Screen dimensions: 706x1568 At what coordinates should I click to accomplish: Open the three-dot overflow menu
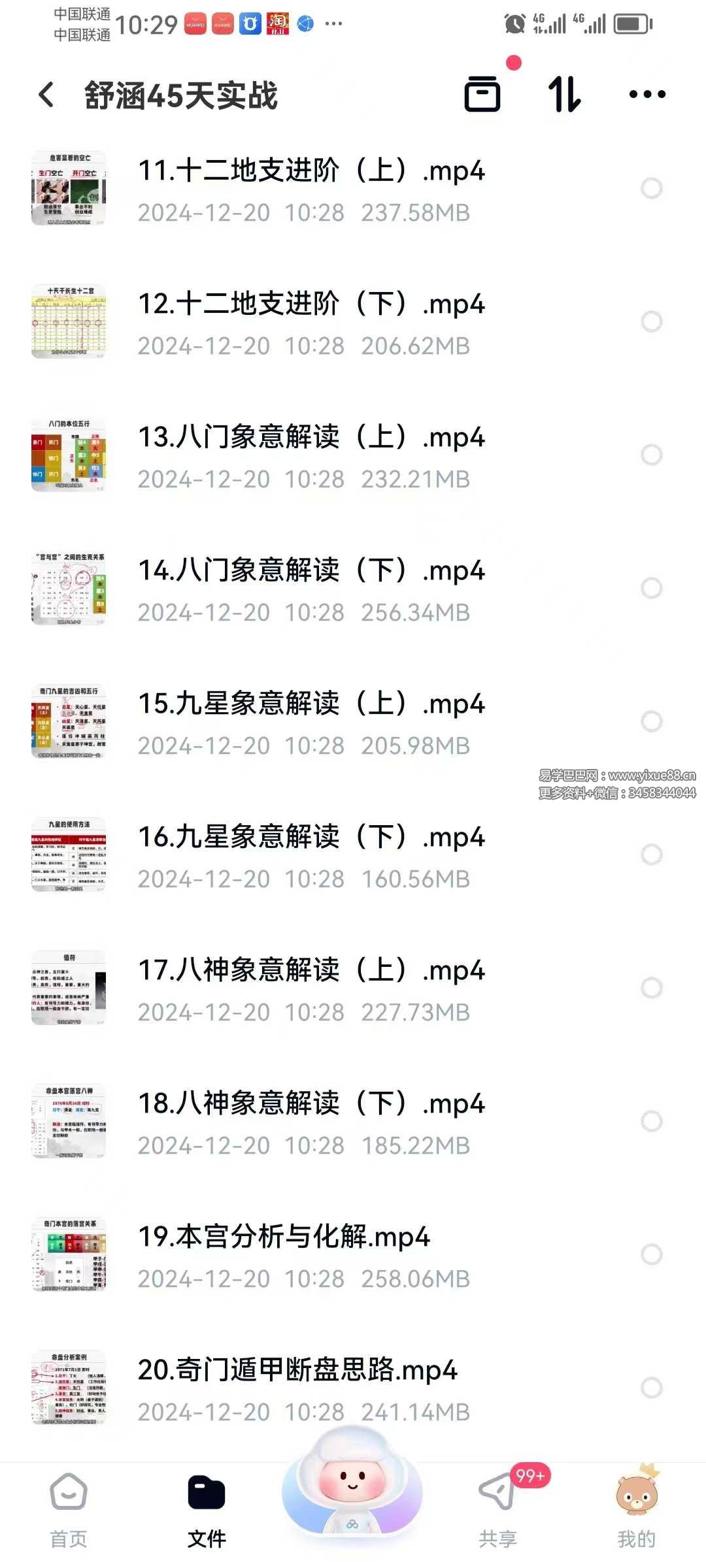[647, 95]
